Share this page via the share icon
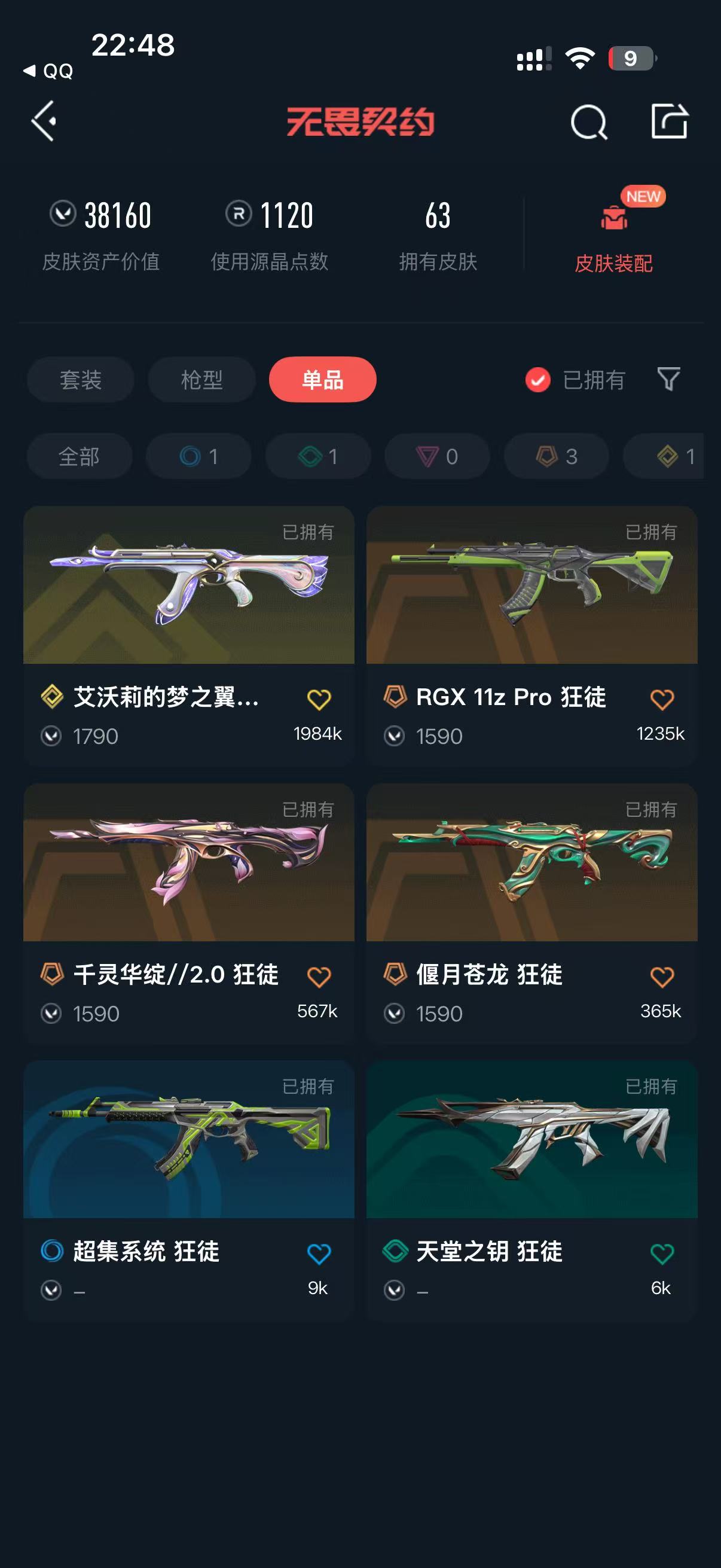 669,121
